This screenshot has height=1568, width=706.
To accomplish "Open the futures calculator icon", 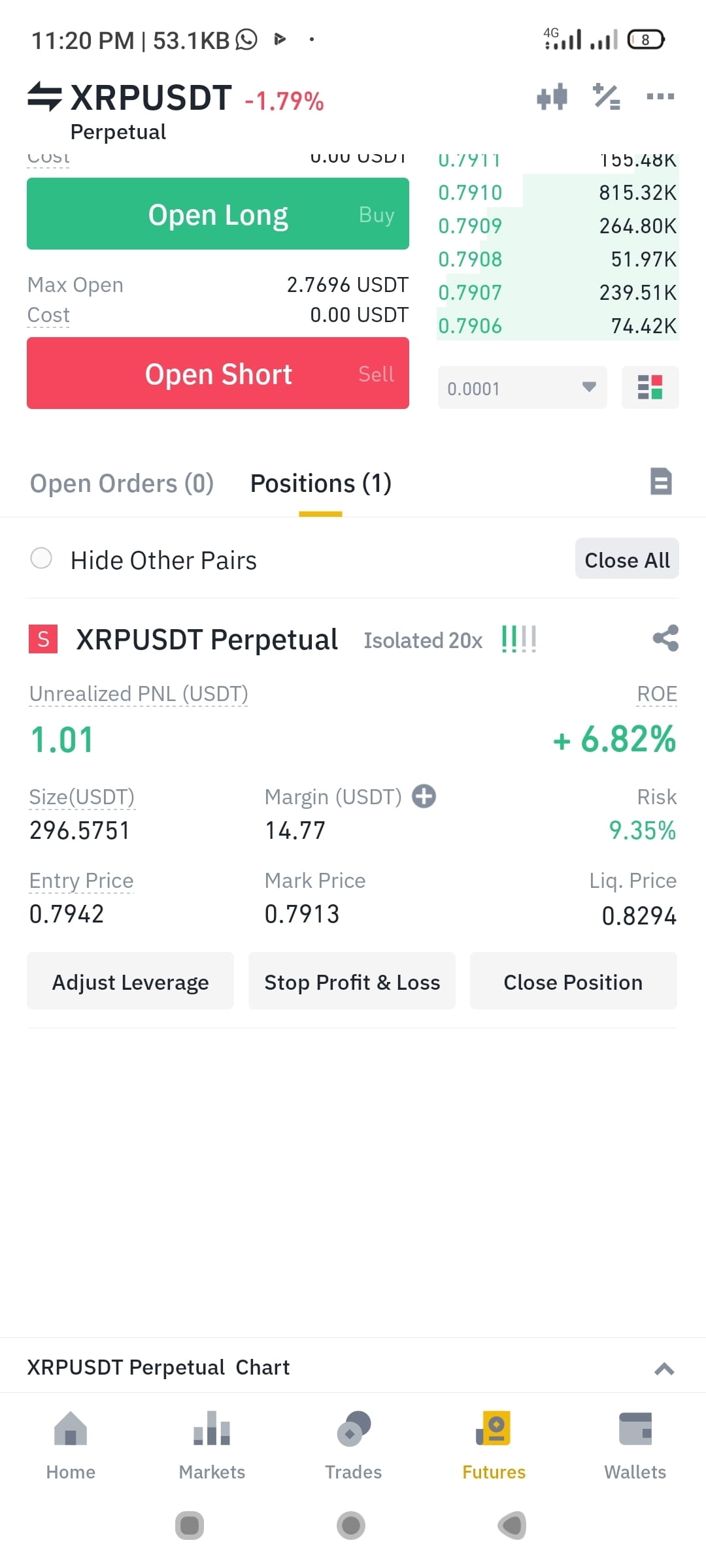I will [605, 97].
